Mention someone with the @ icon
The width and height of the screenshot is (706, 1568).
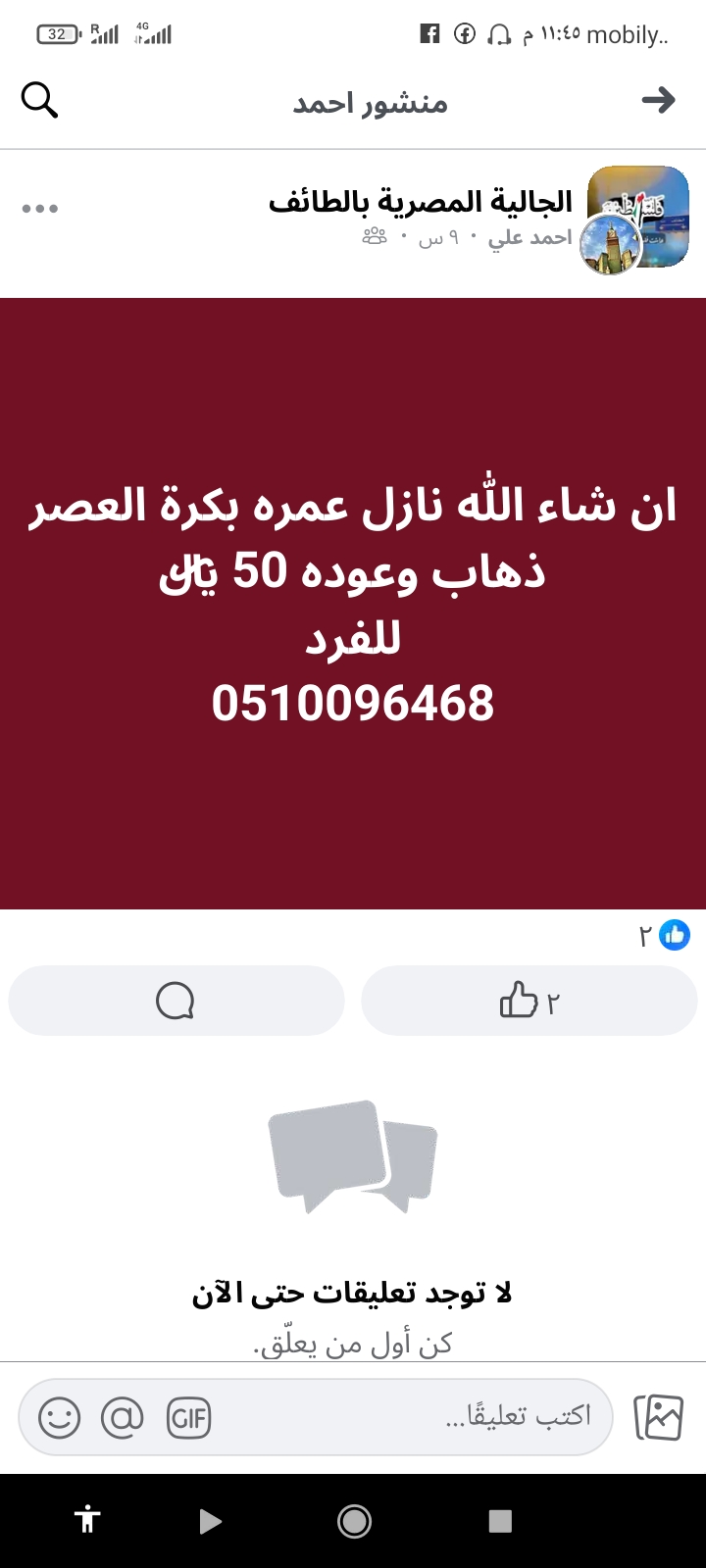[123, 1418]
